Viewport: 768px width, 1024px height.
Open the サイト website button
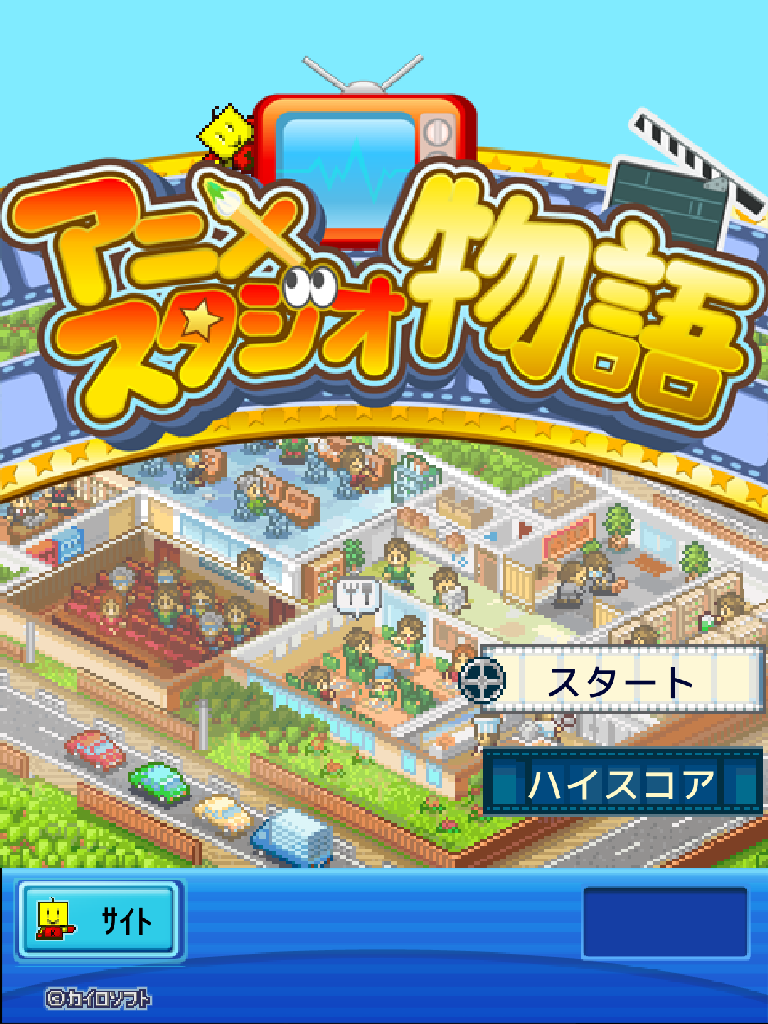tap(100, 920)
